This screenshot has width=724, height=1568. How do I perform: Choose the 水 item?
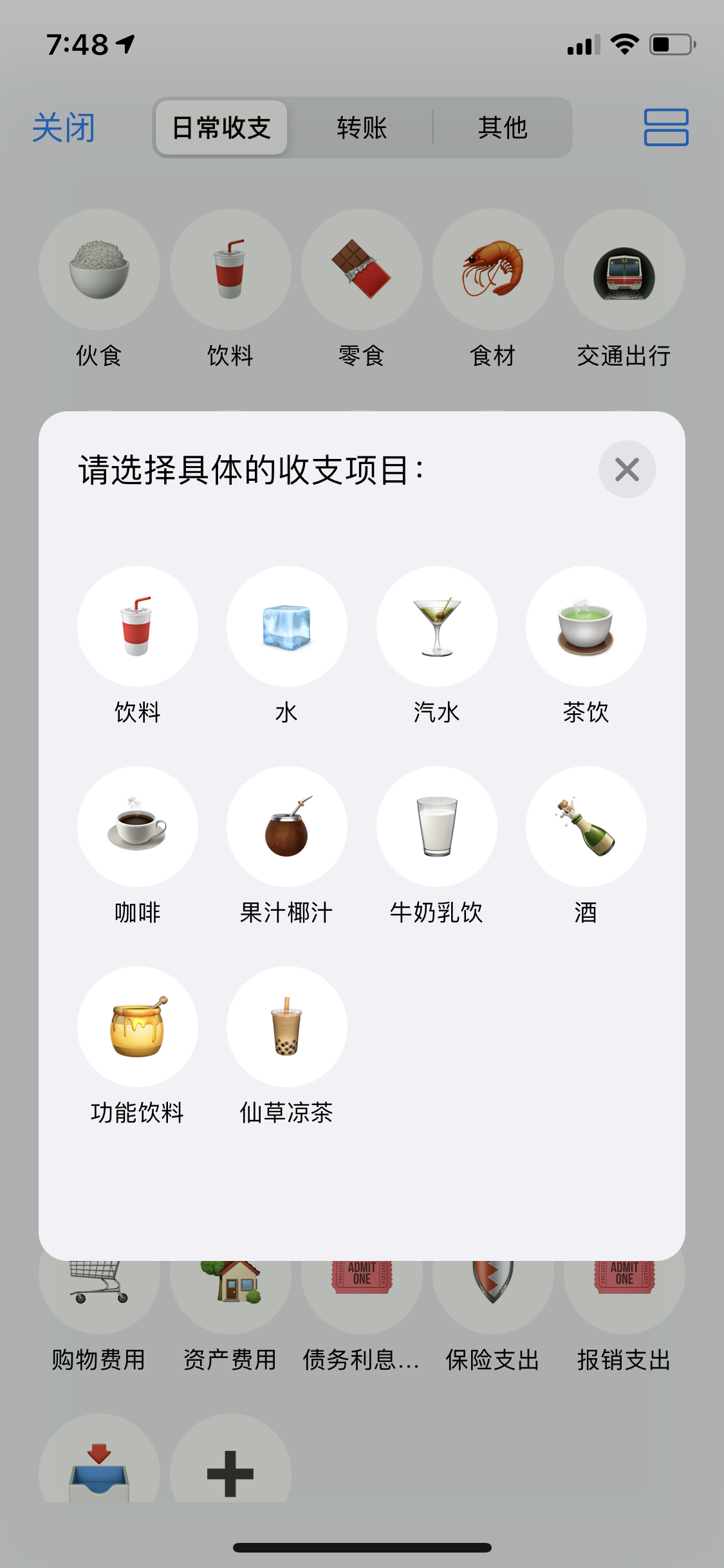[x=287, y=626]
